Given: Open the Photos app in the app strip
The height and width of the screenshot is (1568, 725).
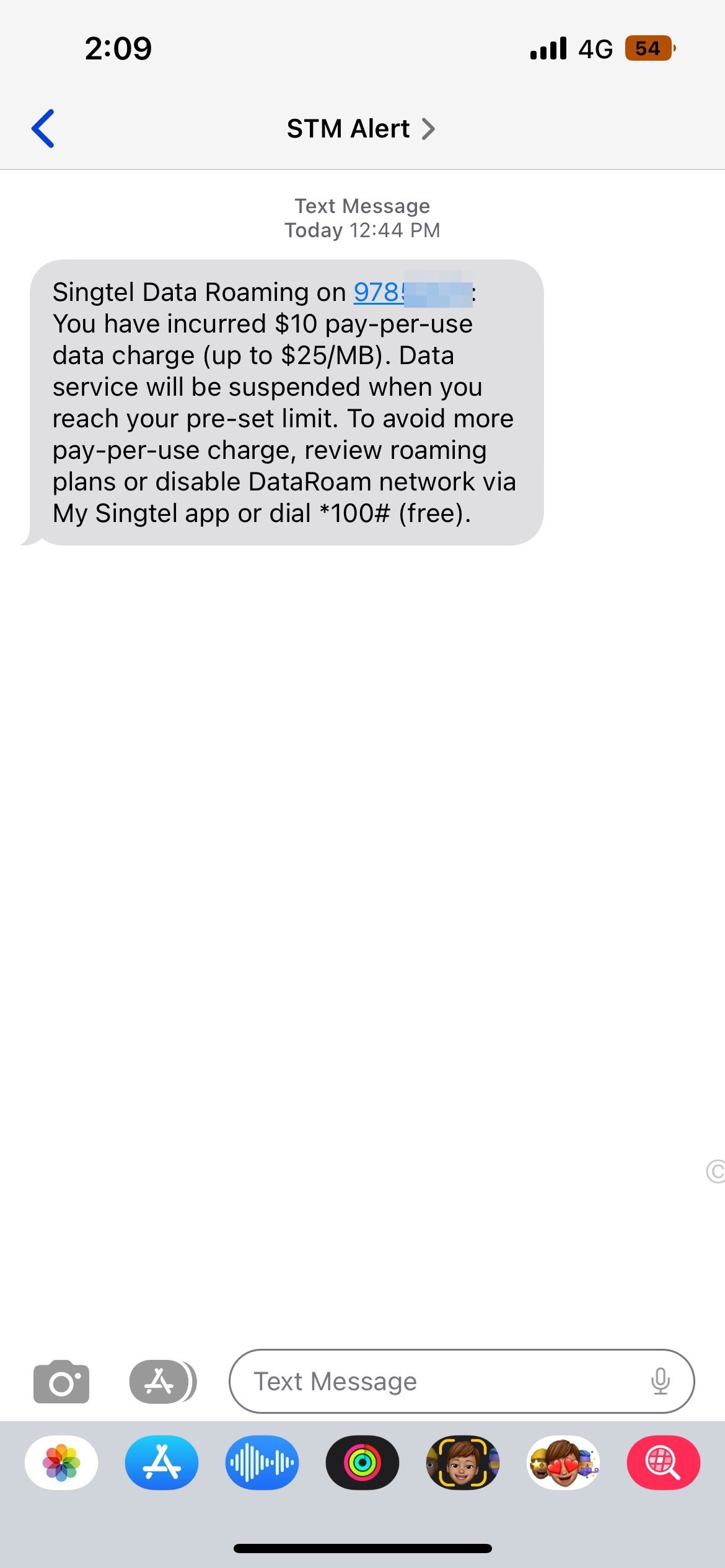Looking at the screenshot, I should coord(61,1463).
